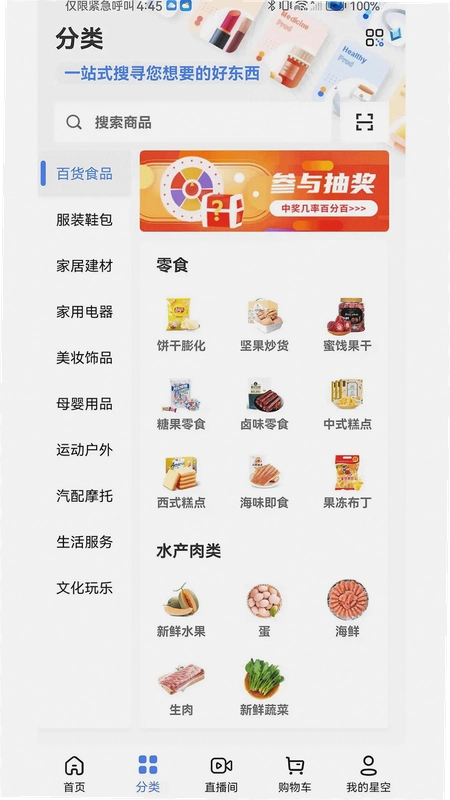The width and height of the screenshot is (450, 800).
Task: View the 蜜饯果干 subcategory
Action: click(x=347, y=324)
